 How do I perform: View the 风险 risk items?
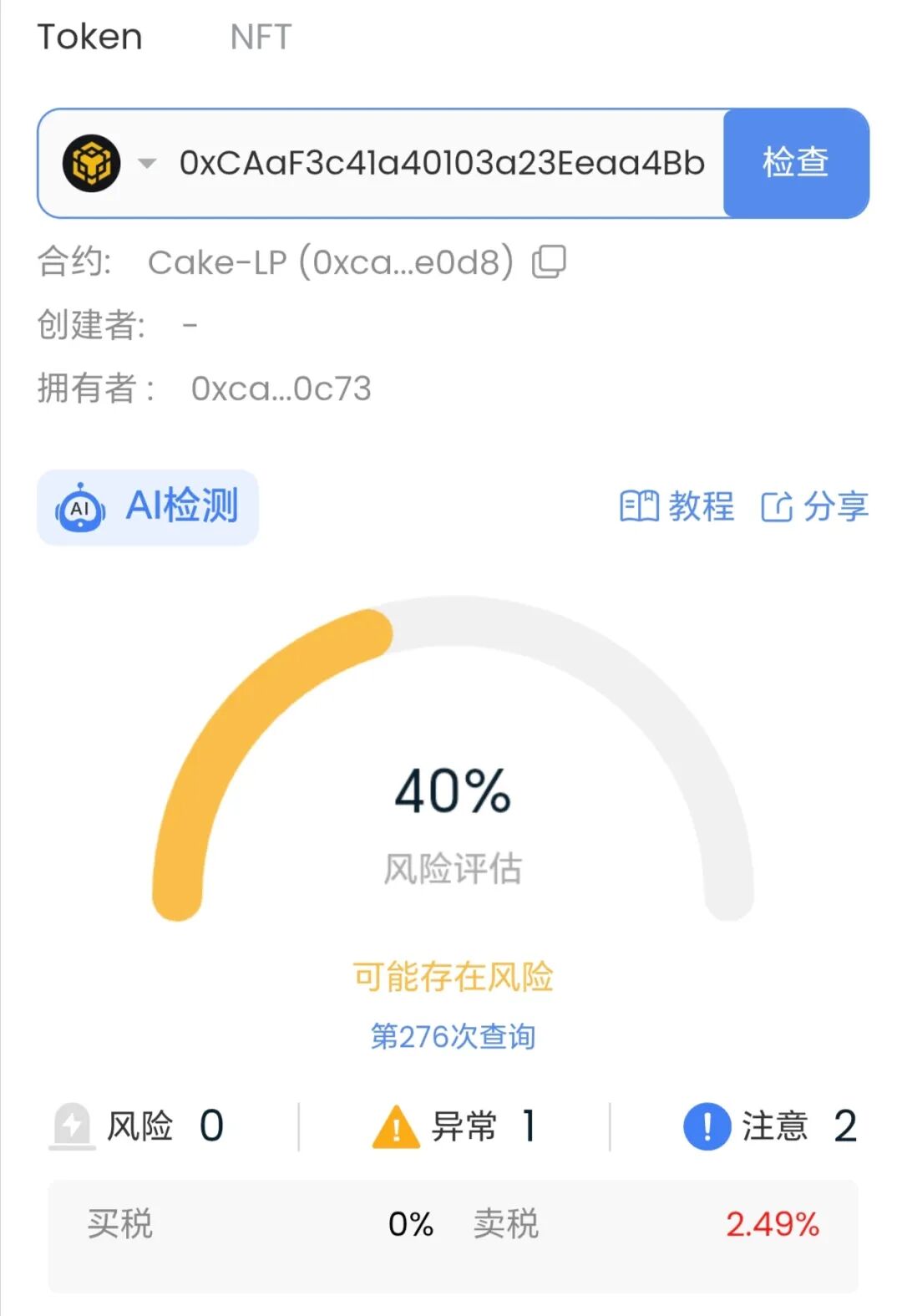point(139,1126)
